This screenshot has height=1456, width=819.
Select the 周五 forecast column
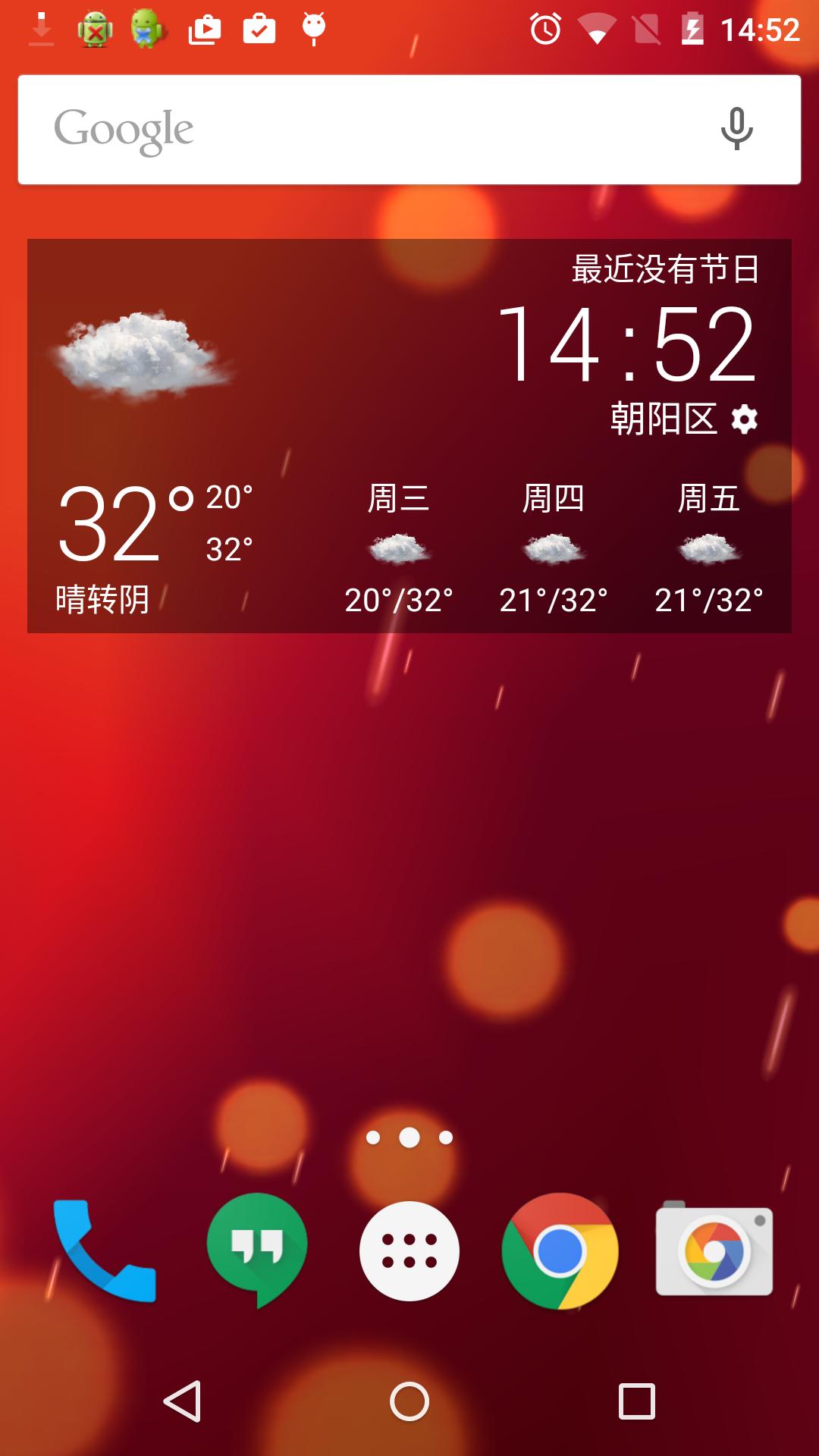(709, 546)
